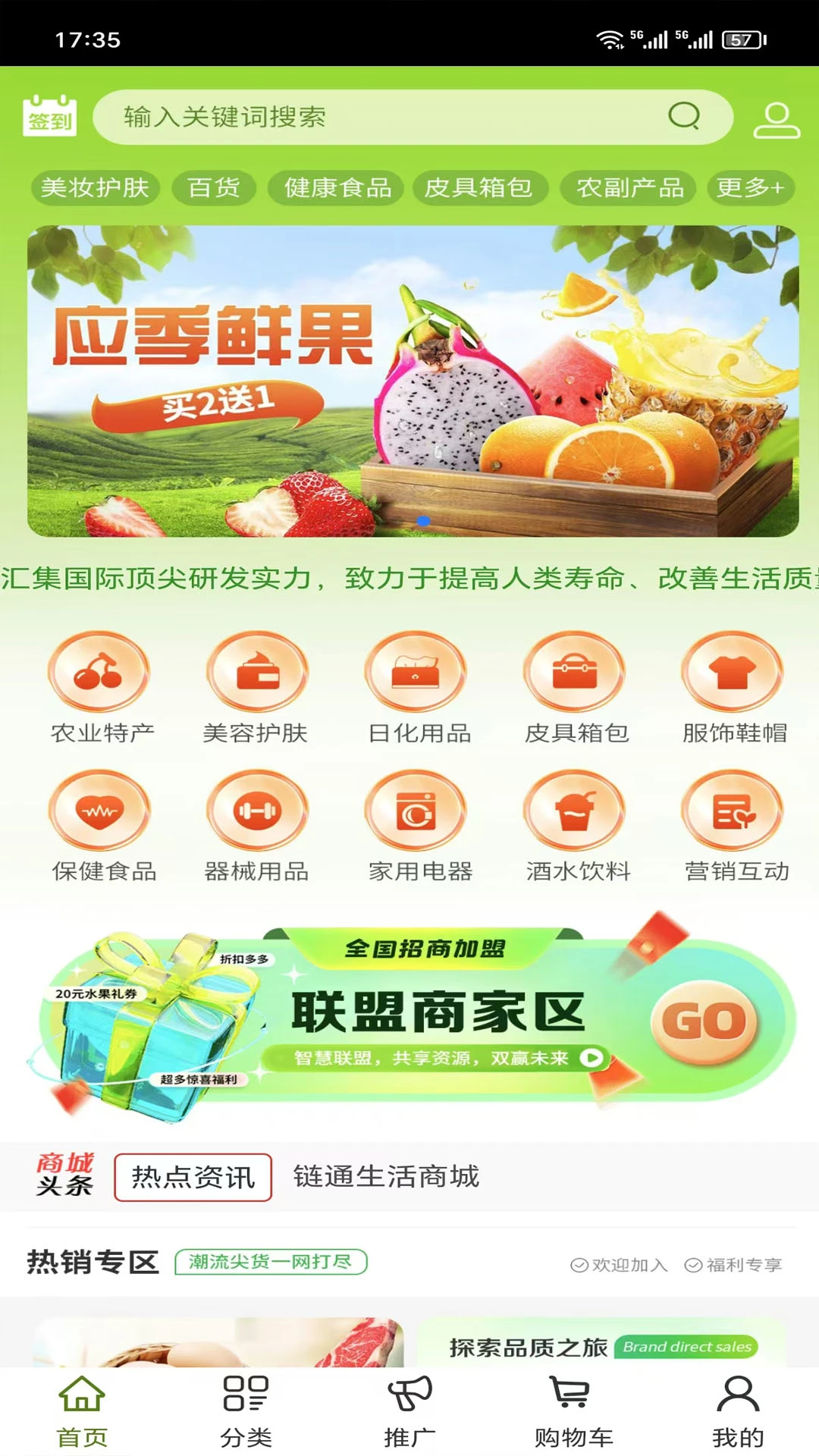The height and width of the screenshot is (1456, 819).
Task: Click the banner carousel dot indicator
Action: click(x=425, y=520)
